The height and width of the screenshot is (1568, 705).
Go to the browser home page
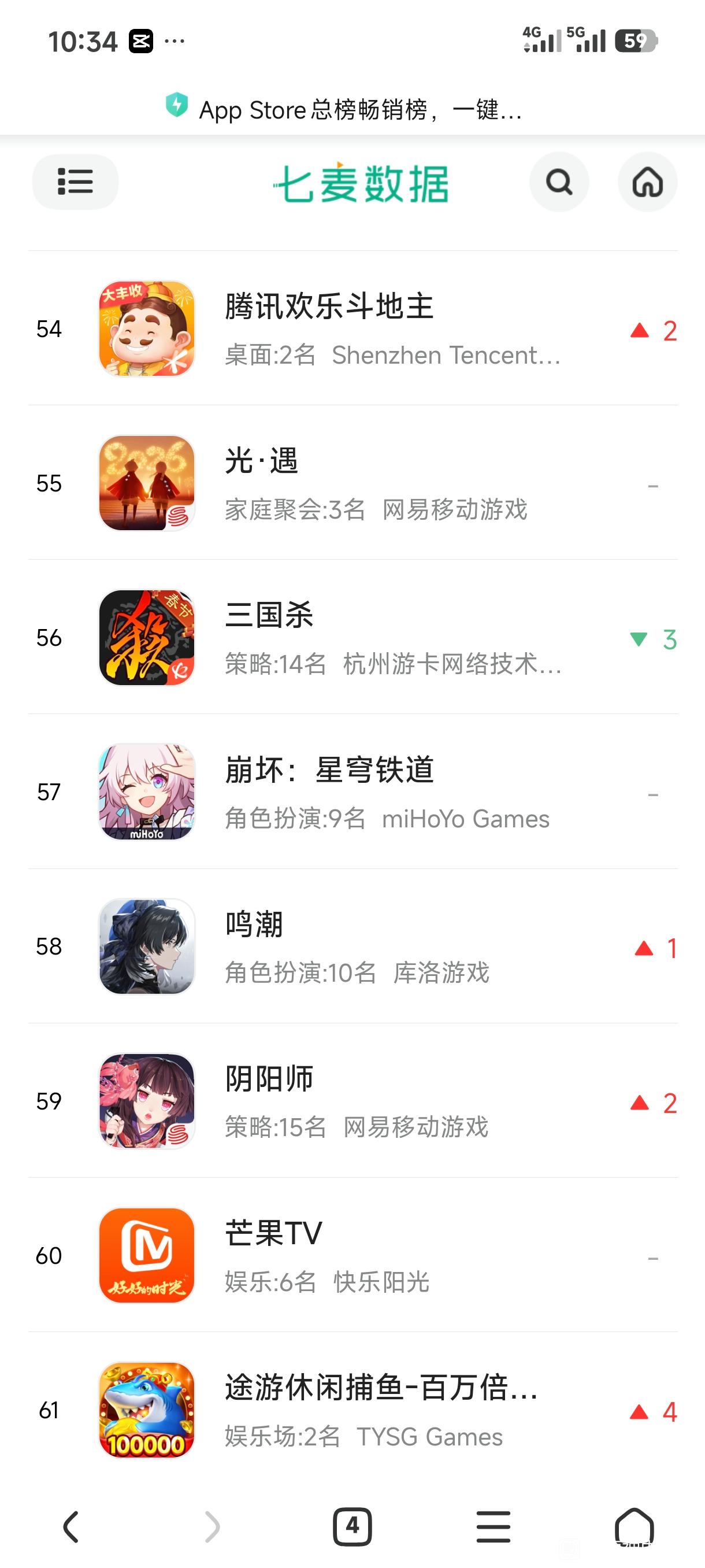[x=634, y=1526]
